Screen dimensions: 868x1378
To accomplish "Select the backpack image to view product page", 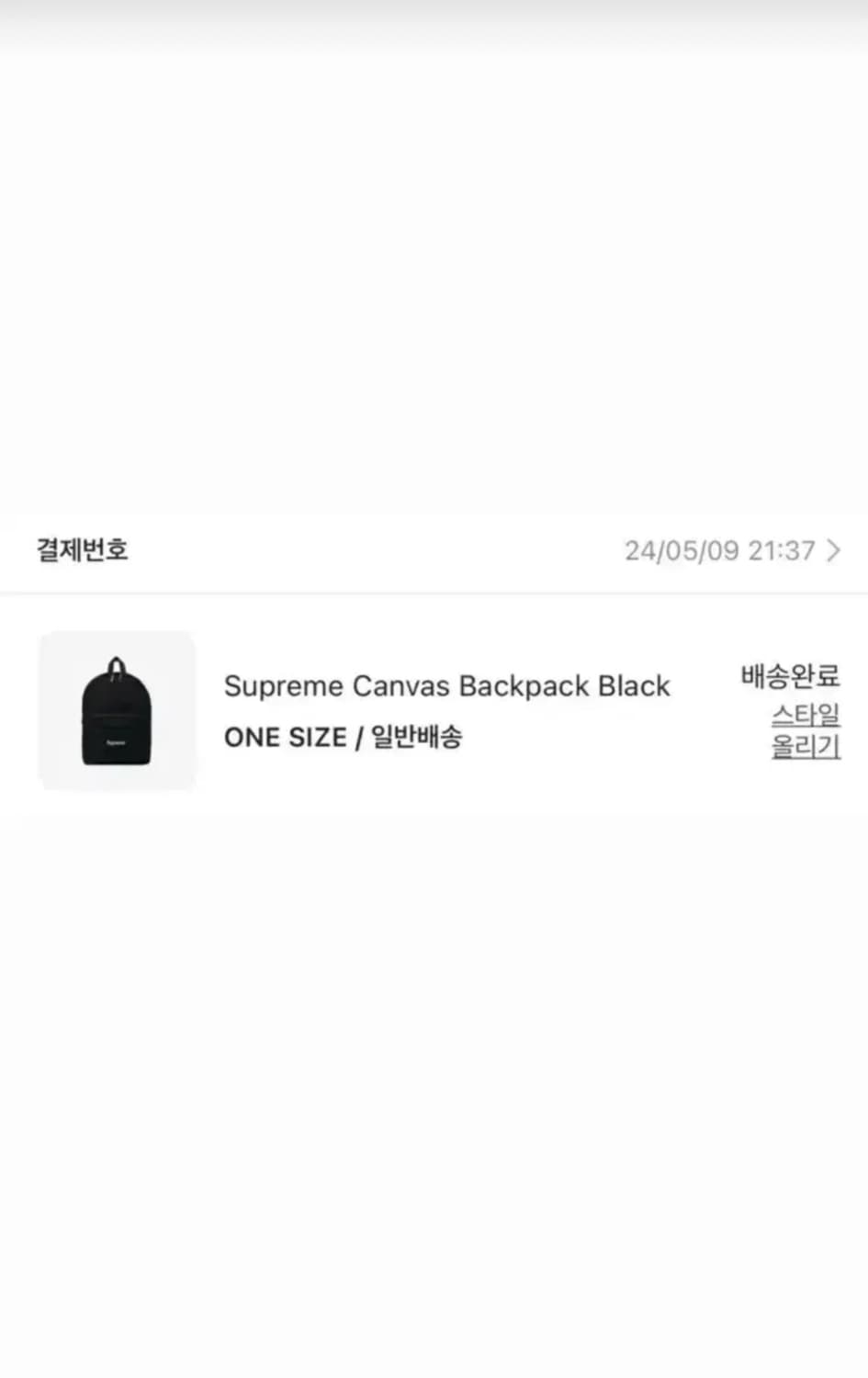I will tap(116, 709).
